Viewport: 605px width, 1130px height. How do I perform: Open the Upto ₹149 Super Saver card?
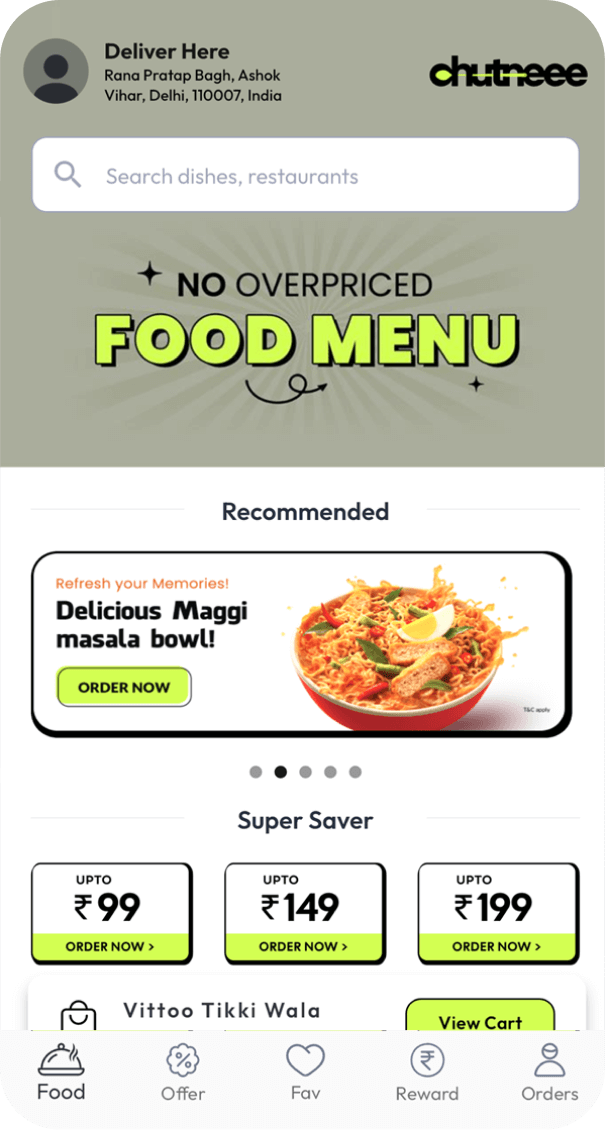[x=304, y=912]
